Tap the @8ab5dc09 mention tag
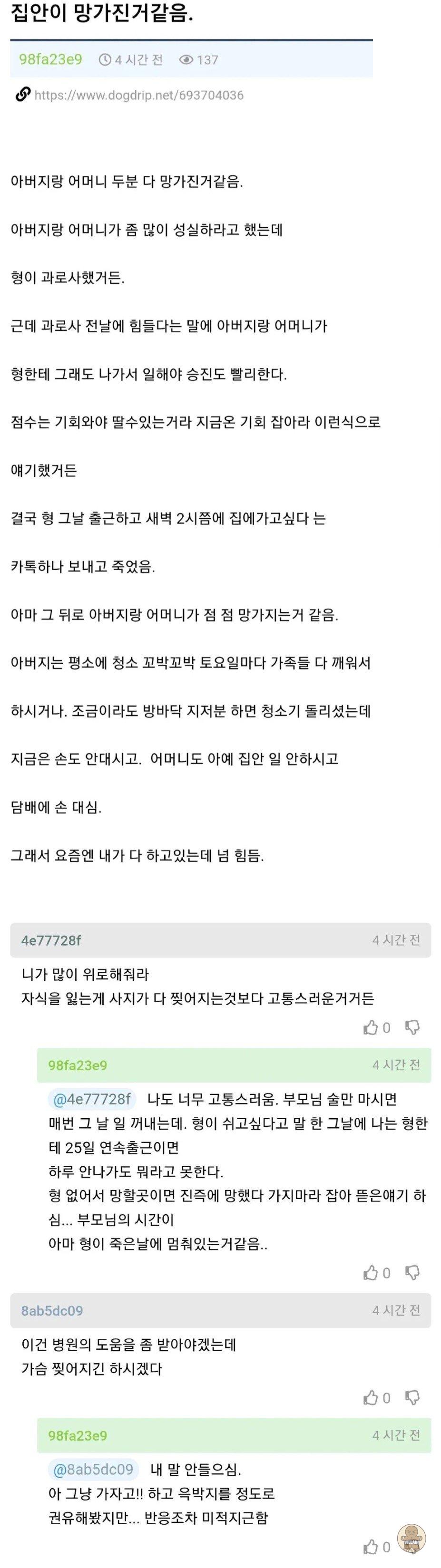The width and height of the screenshot is (441, 1568). (93, 1470)
